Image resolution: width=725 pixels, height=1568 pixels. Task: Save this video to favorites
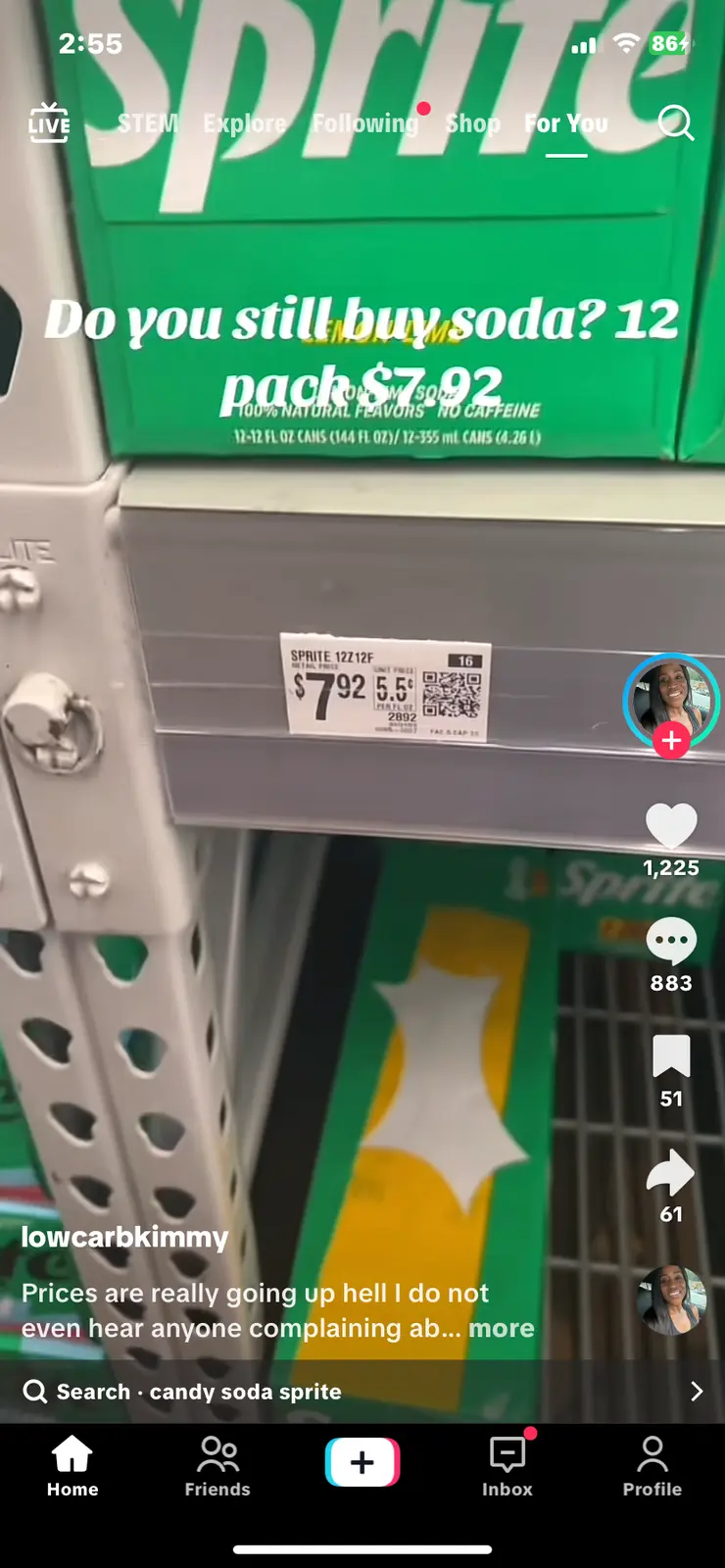click(671, 1057)
